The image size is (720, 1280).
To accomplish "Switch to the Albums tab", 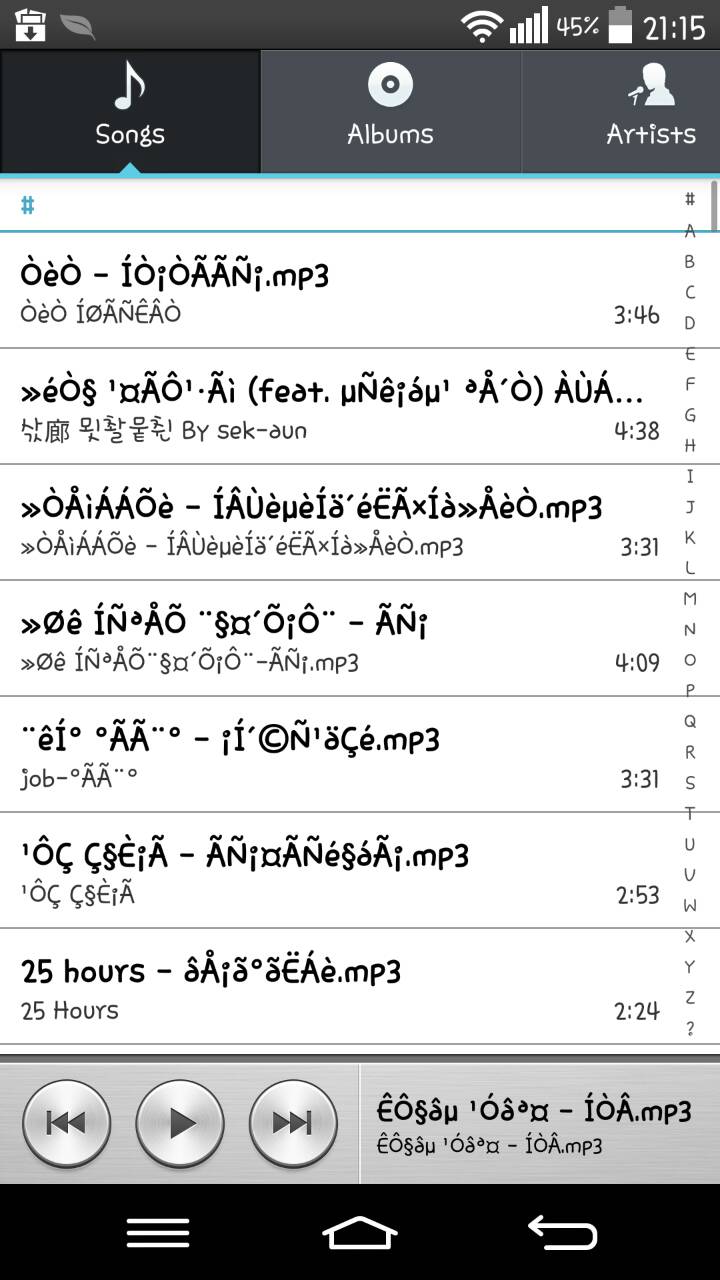I will (391, 111).
